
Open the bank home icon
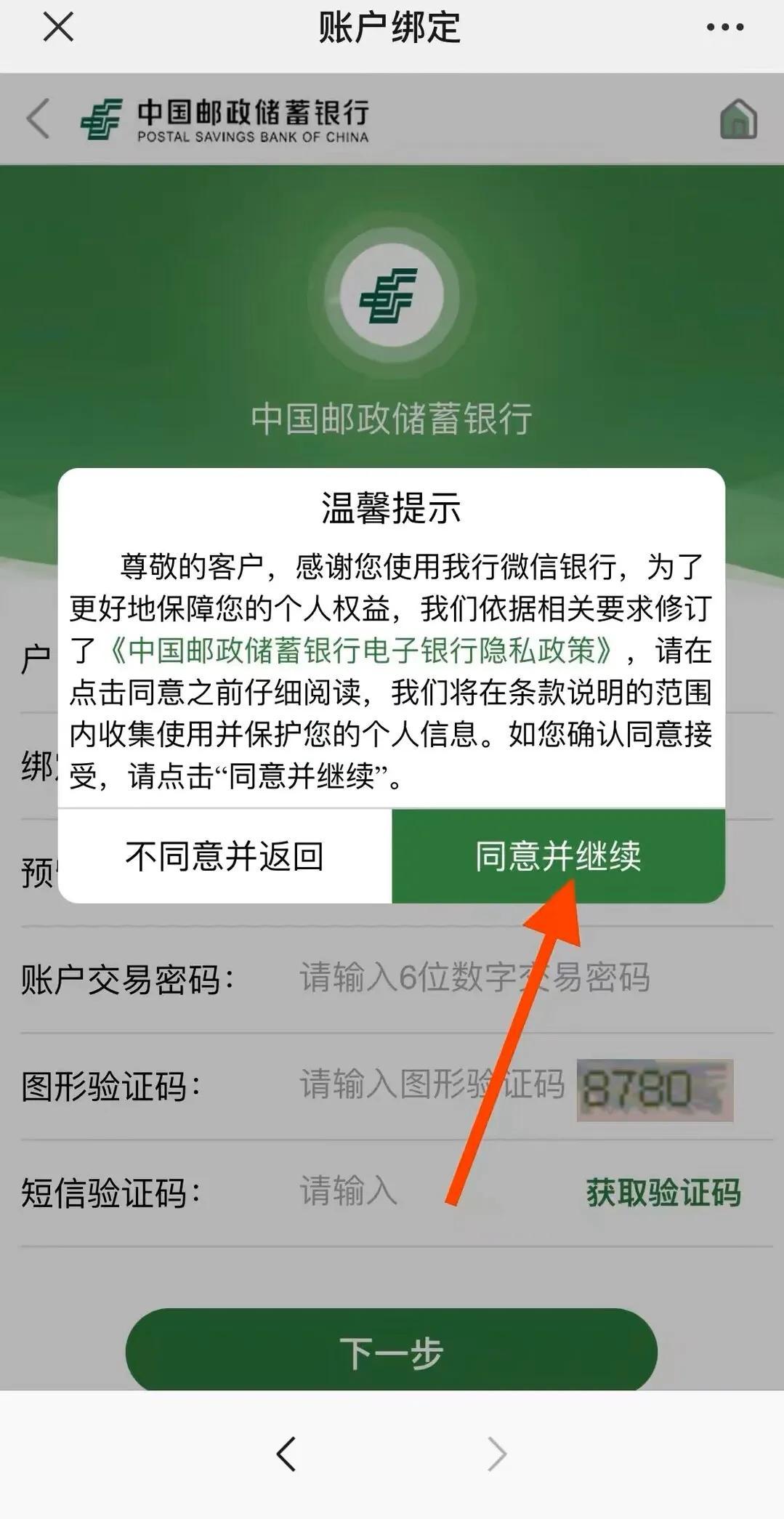[x=738, y=119]
